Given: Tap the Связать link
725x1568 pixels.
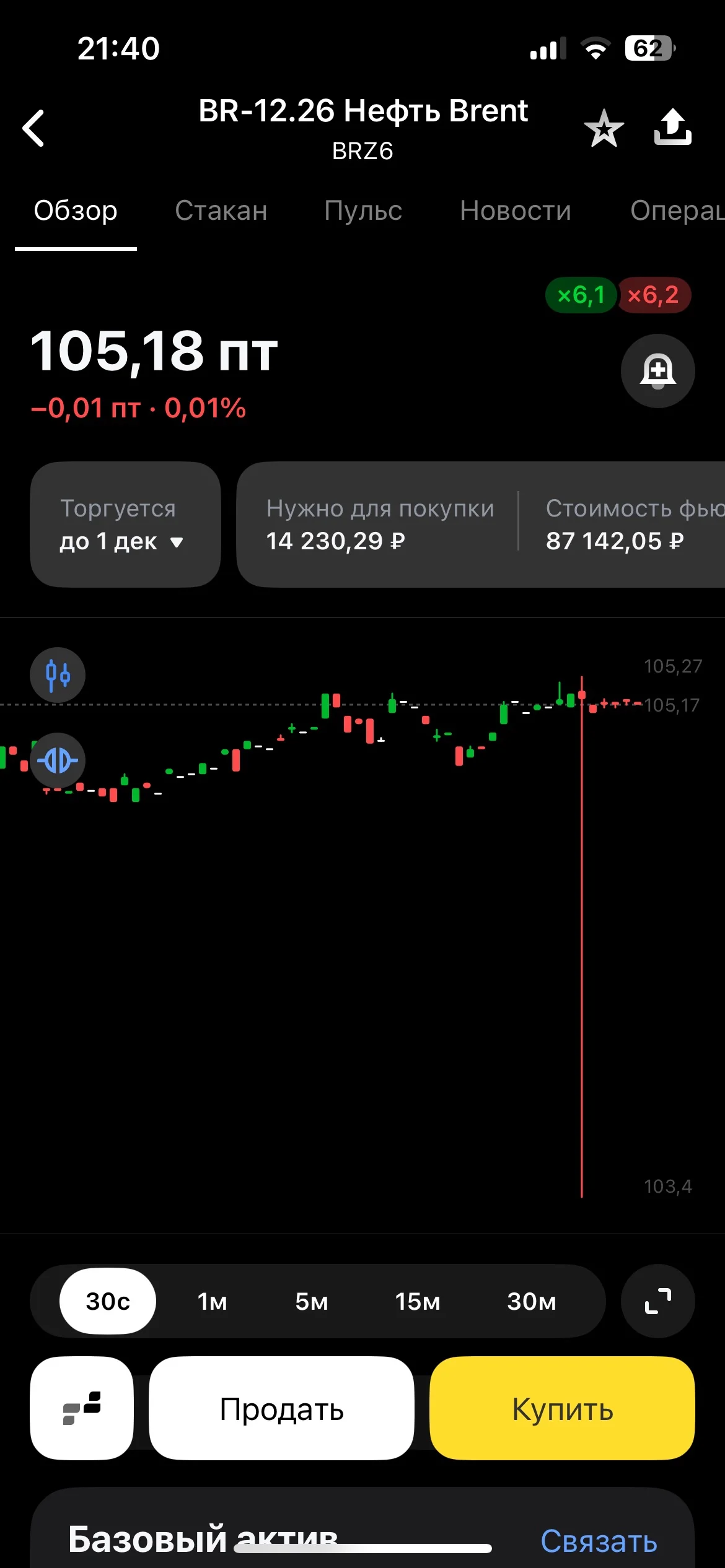Looking at the screenshot, I should click(x=599, y=1541).
